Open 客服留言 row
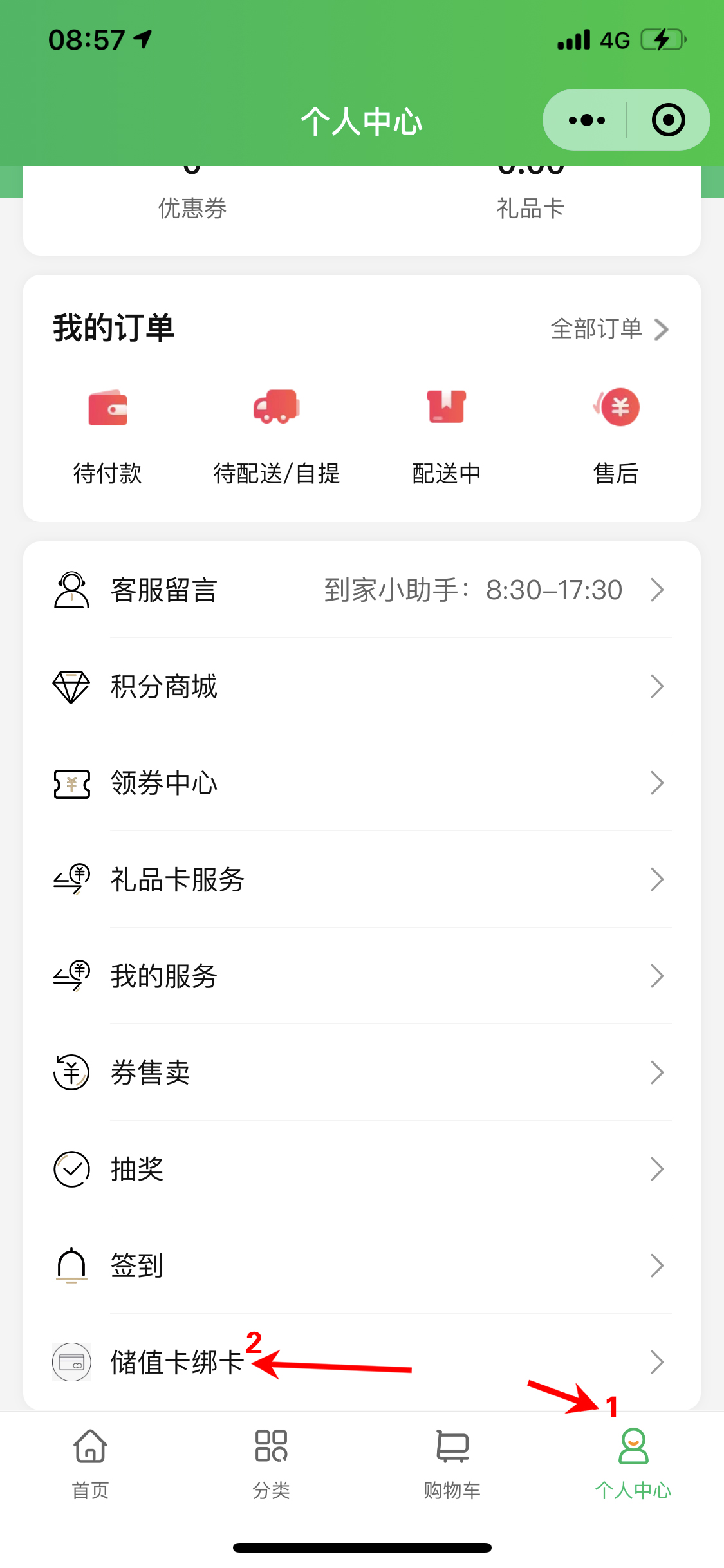Image resolution: width=724 pixels, height=1568 pixels. pos(362,590)
